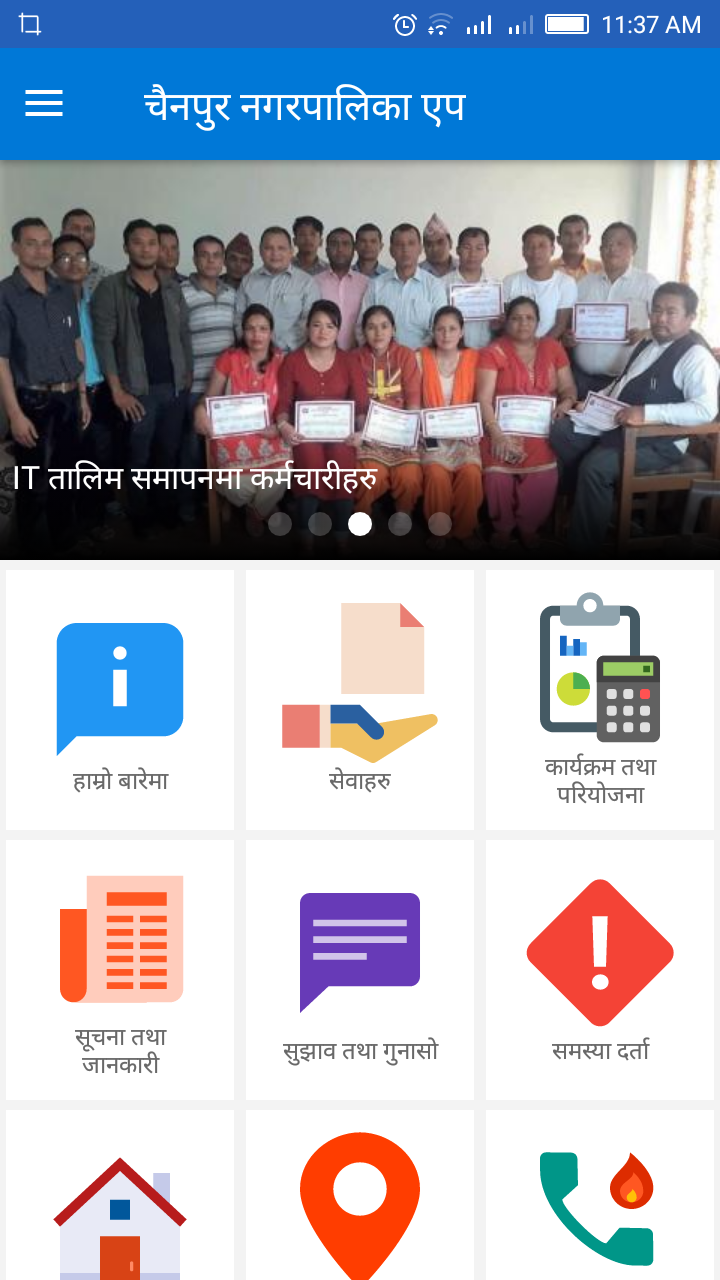Image resolution: width=720 pixels, height=1280 pixels.
Task: Open the emergency phone tile
Action: 600,1195
